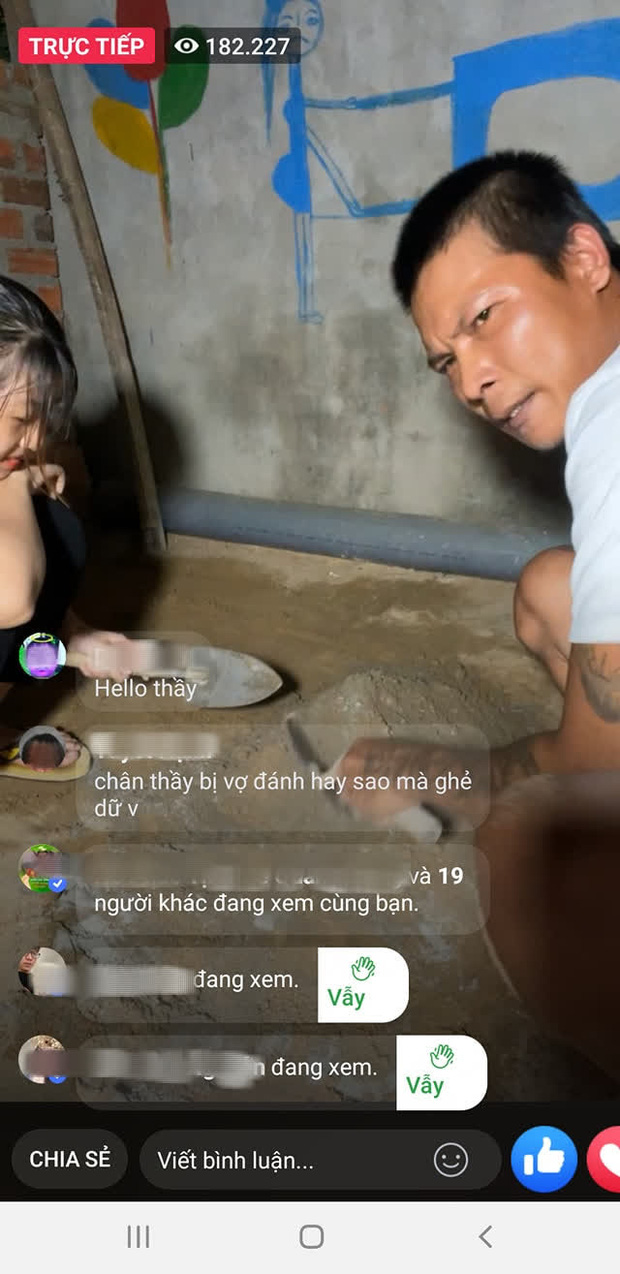Screen dimensions: 620x1274
Task: Tap the CHIA SẺ share button
Action: (70, 1159)
